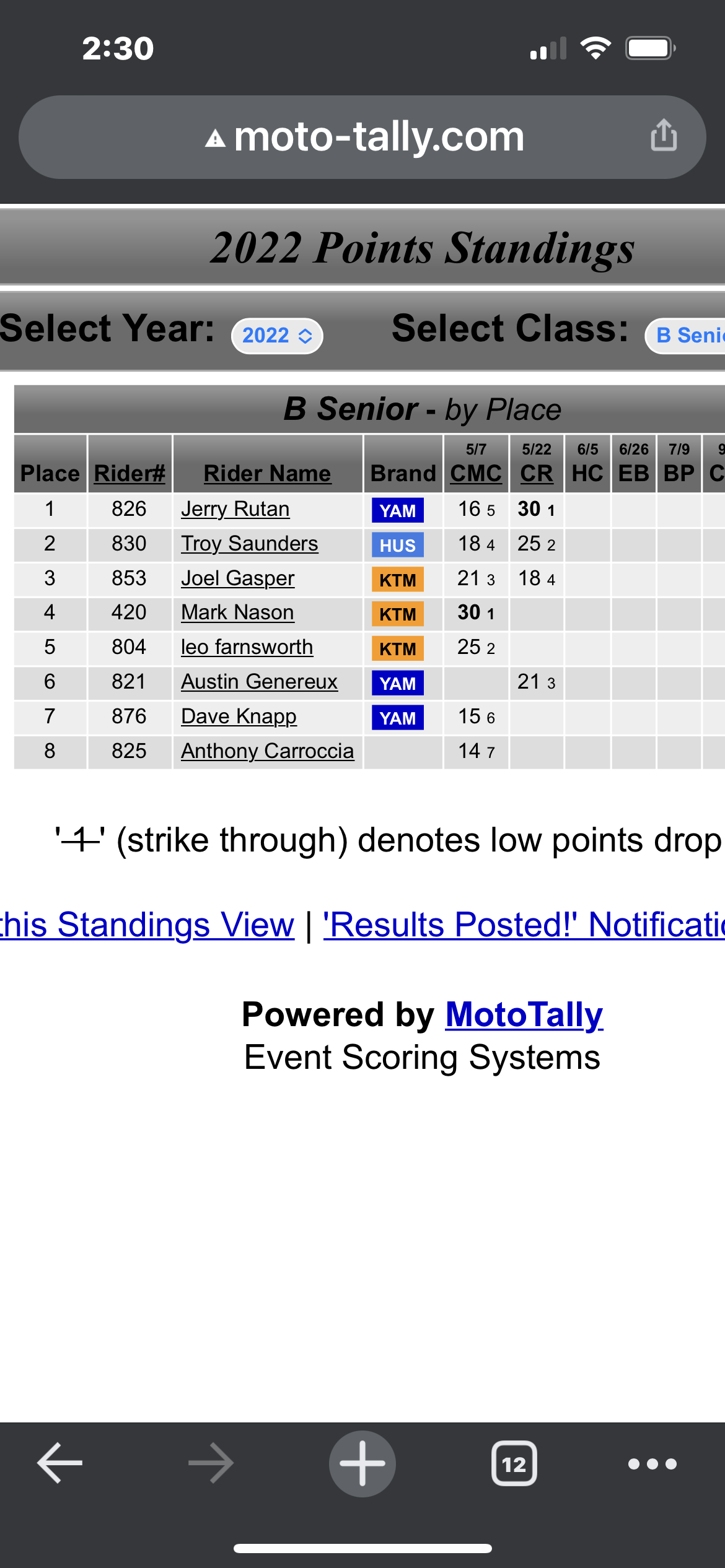The width and height of the screenshot is (725, 1568).
Task: Open the Select Class B Senior dropdown
Action: coord(685,336)
